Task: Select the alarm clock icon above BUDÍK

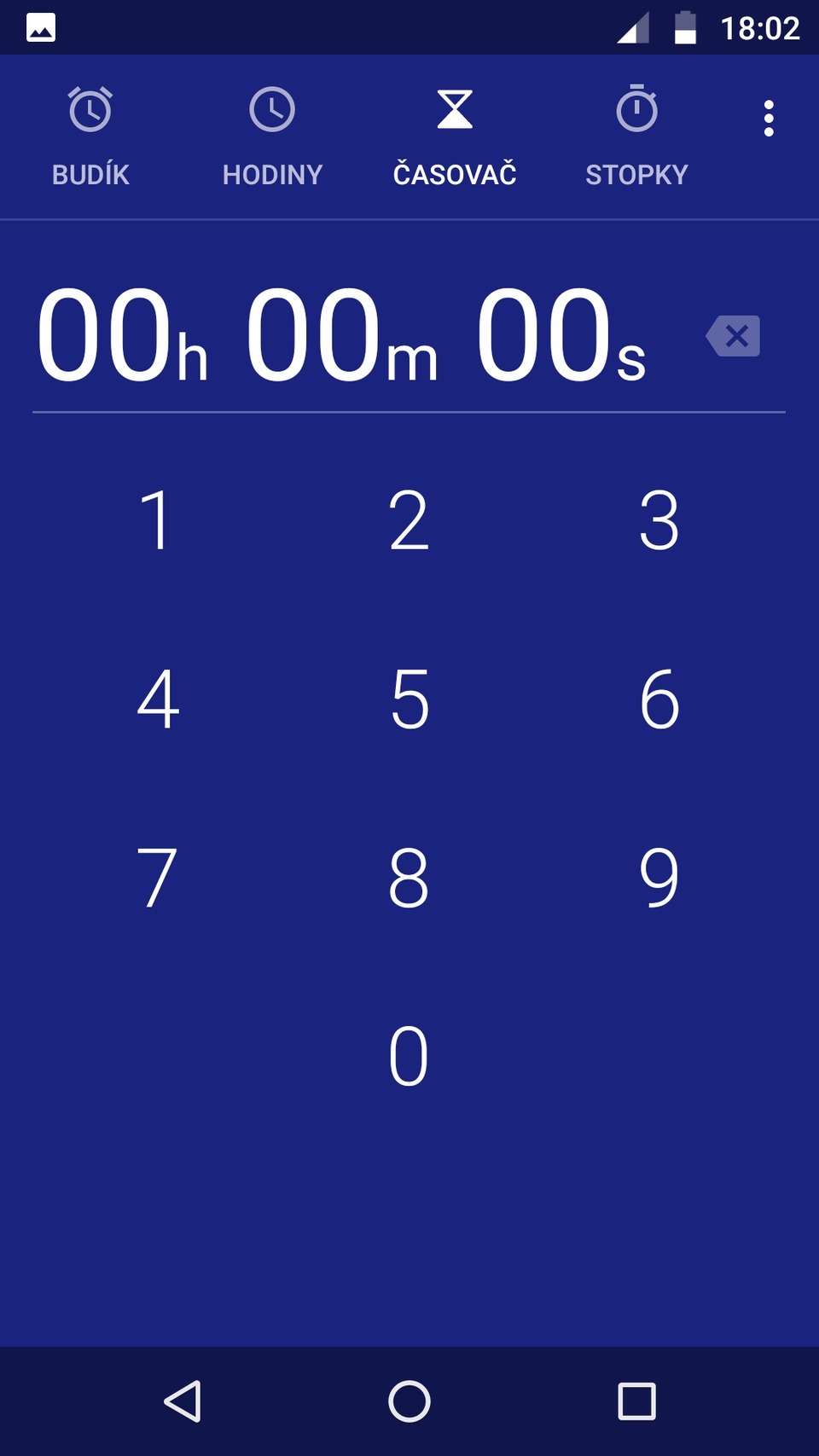Action: 90,109
